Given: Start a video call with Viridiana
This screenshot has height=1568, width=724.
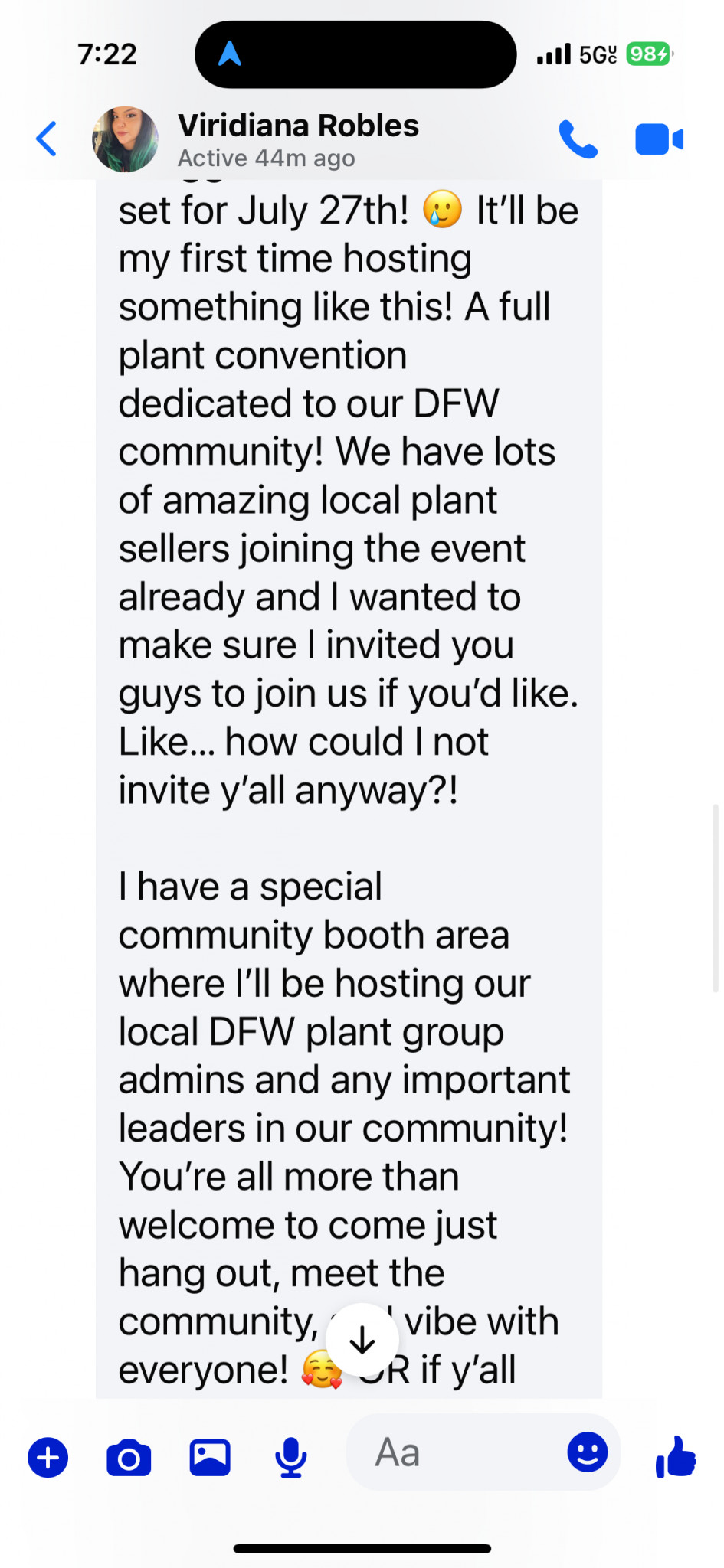Looking at the screenshot, I should 659,139.
